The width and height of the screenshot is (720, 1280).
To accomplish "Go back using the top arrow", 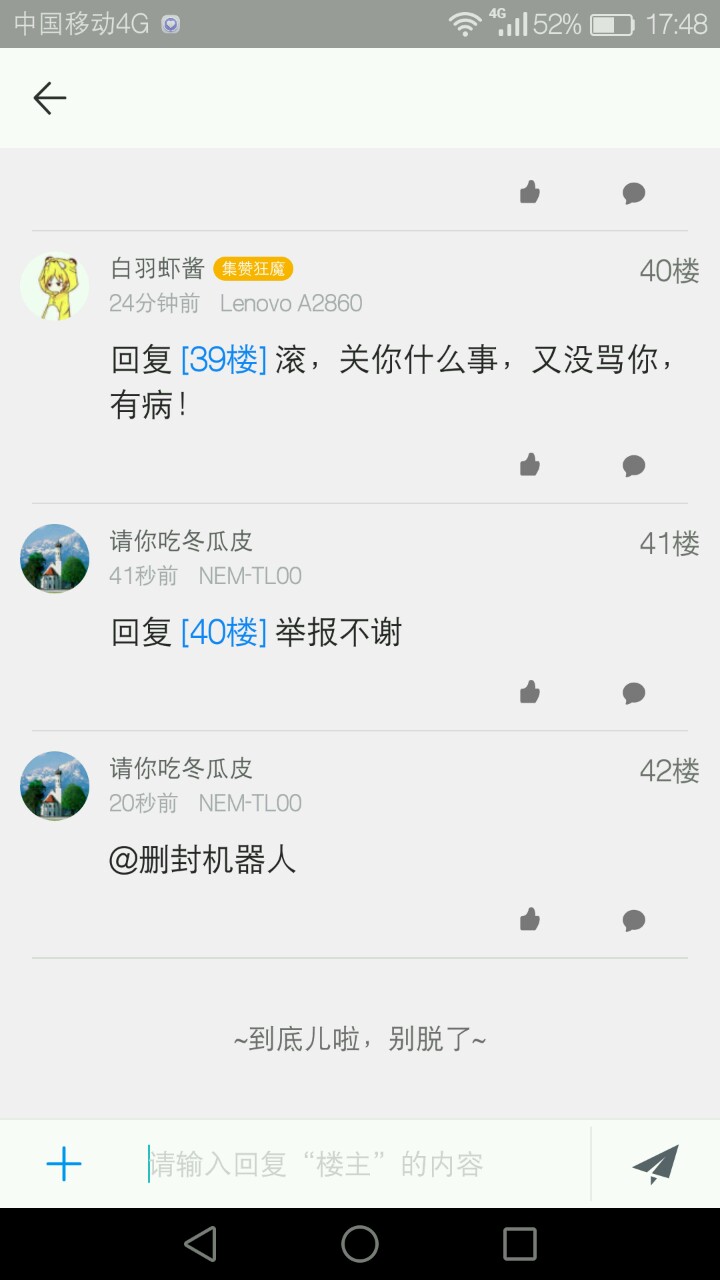I will [49, 98].
